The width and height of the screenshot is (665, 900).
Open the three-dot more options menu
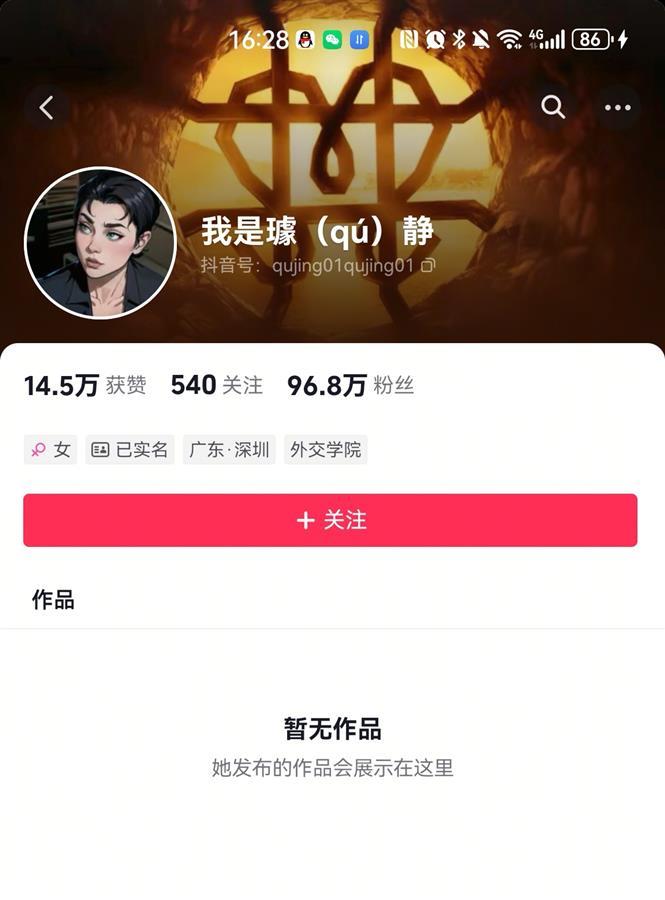coord(618,108)
